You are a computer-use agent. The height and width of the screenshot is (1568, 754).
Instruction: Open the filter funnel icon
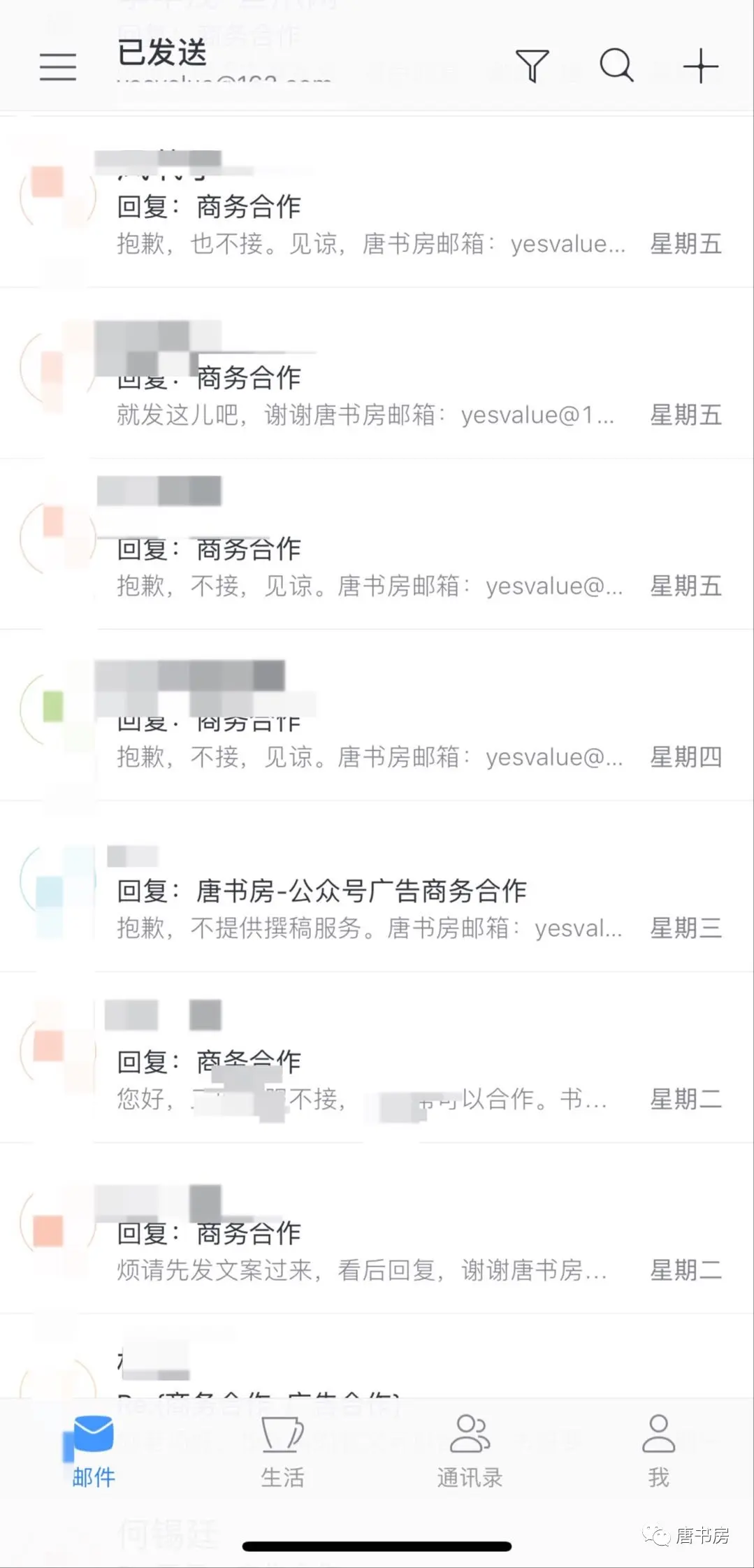coord(532,66)
